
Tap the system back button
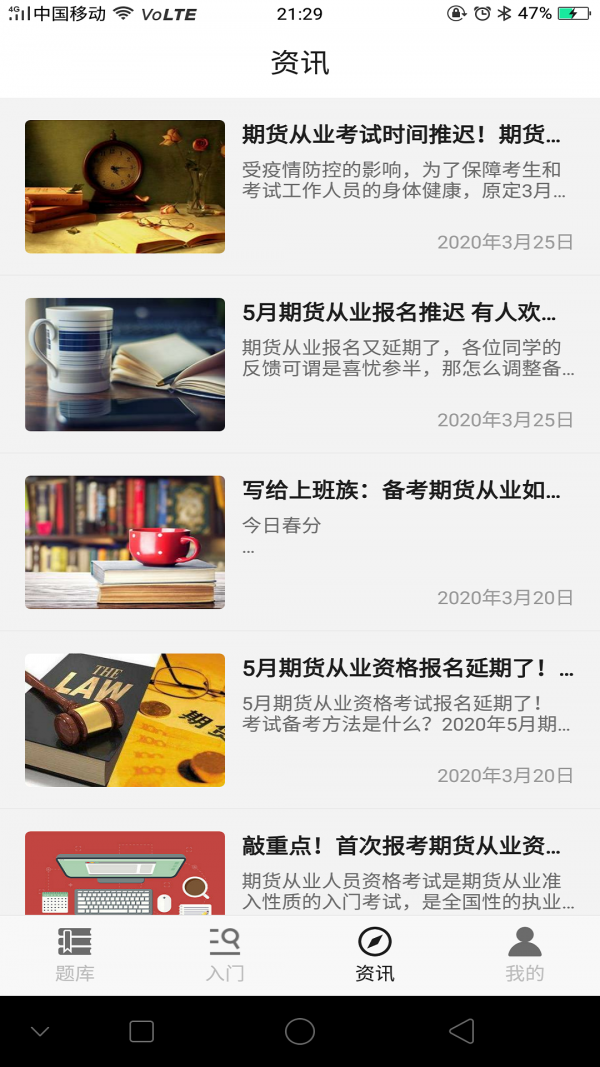(461, 1031)
